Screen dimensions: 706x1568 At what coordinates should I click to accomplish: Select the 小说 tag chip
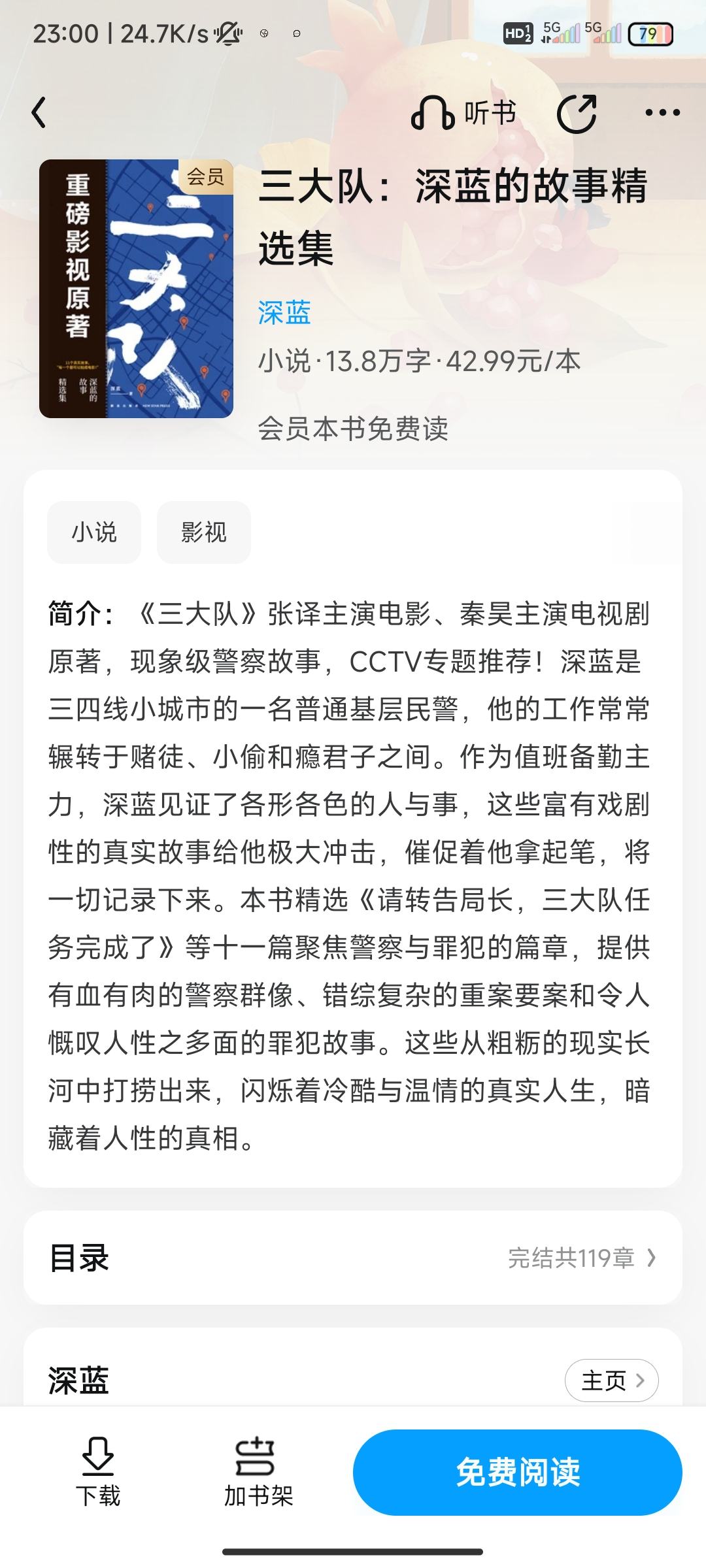point(94,532)
